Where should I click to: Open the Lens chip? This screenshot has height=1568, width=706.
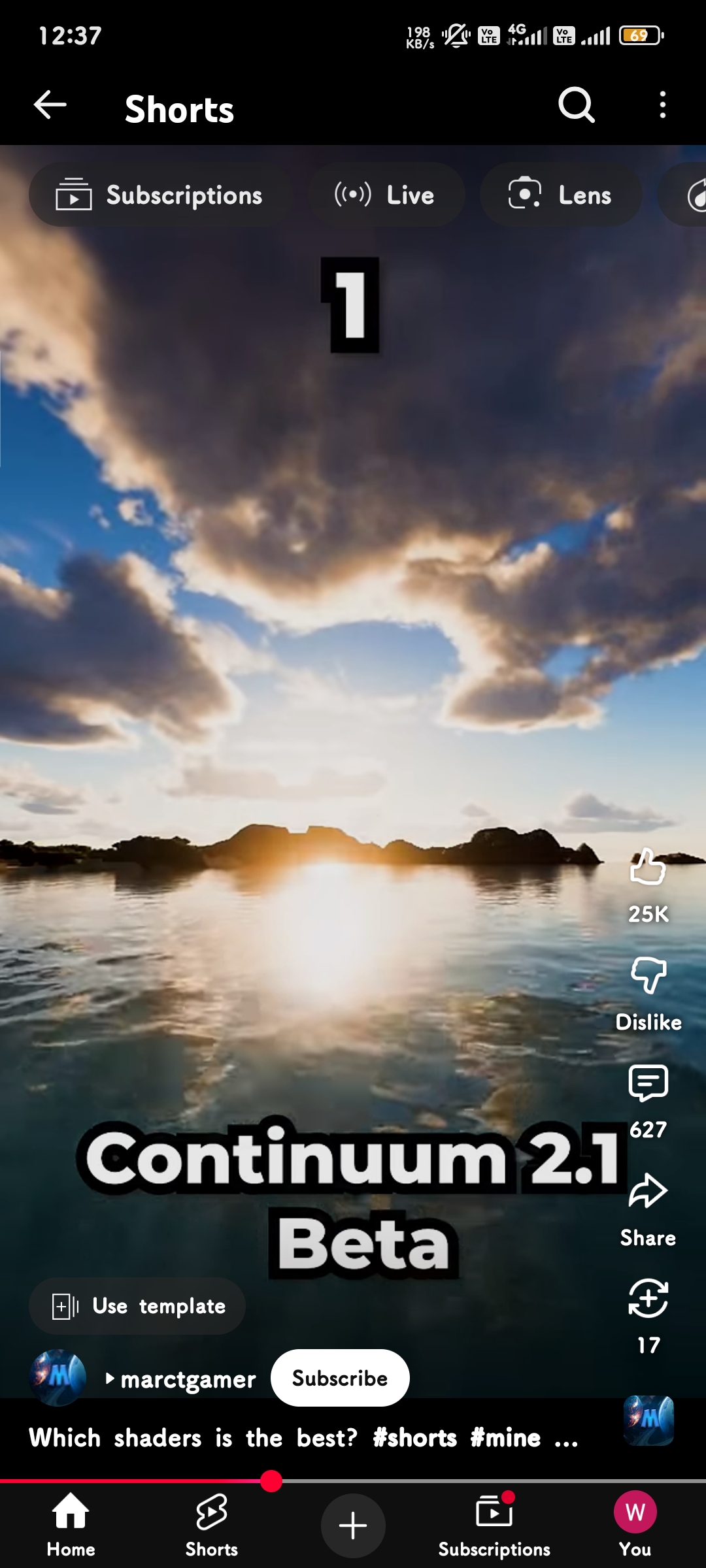[560, 195]
